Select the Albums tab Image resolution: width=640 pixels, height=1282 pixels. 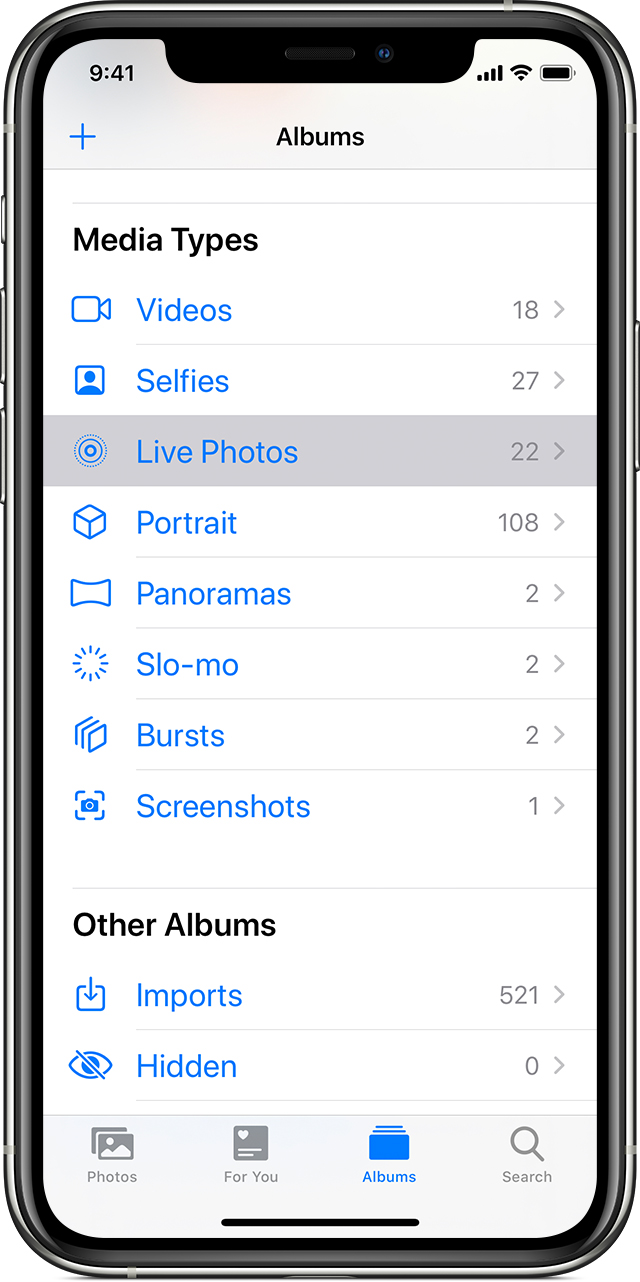pos(389,1155)
